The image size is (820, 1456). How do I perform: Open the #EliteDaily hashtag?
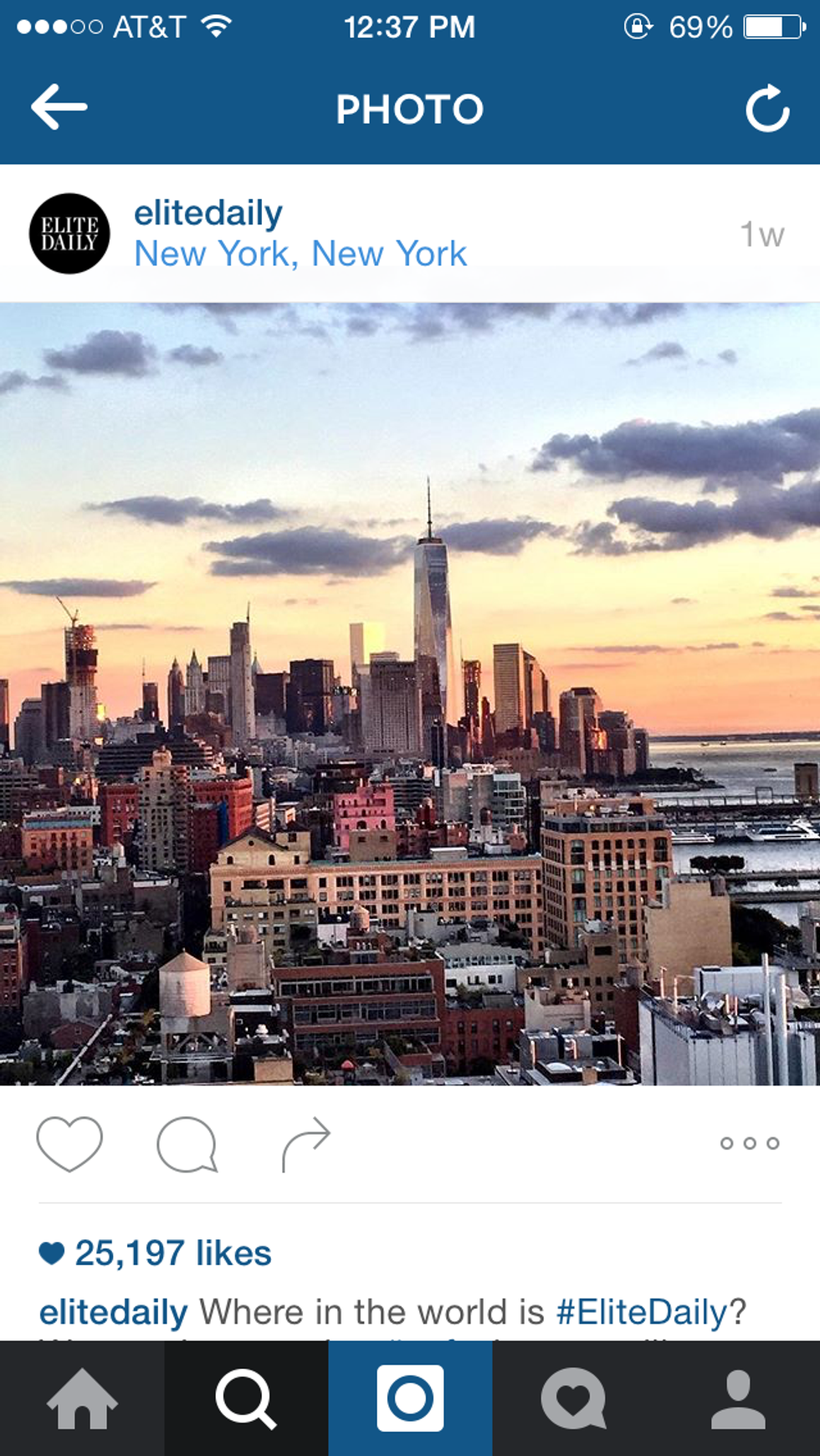[x=642, y=1312]
